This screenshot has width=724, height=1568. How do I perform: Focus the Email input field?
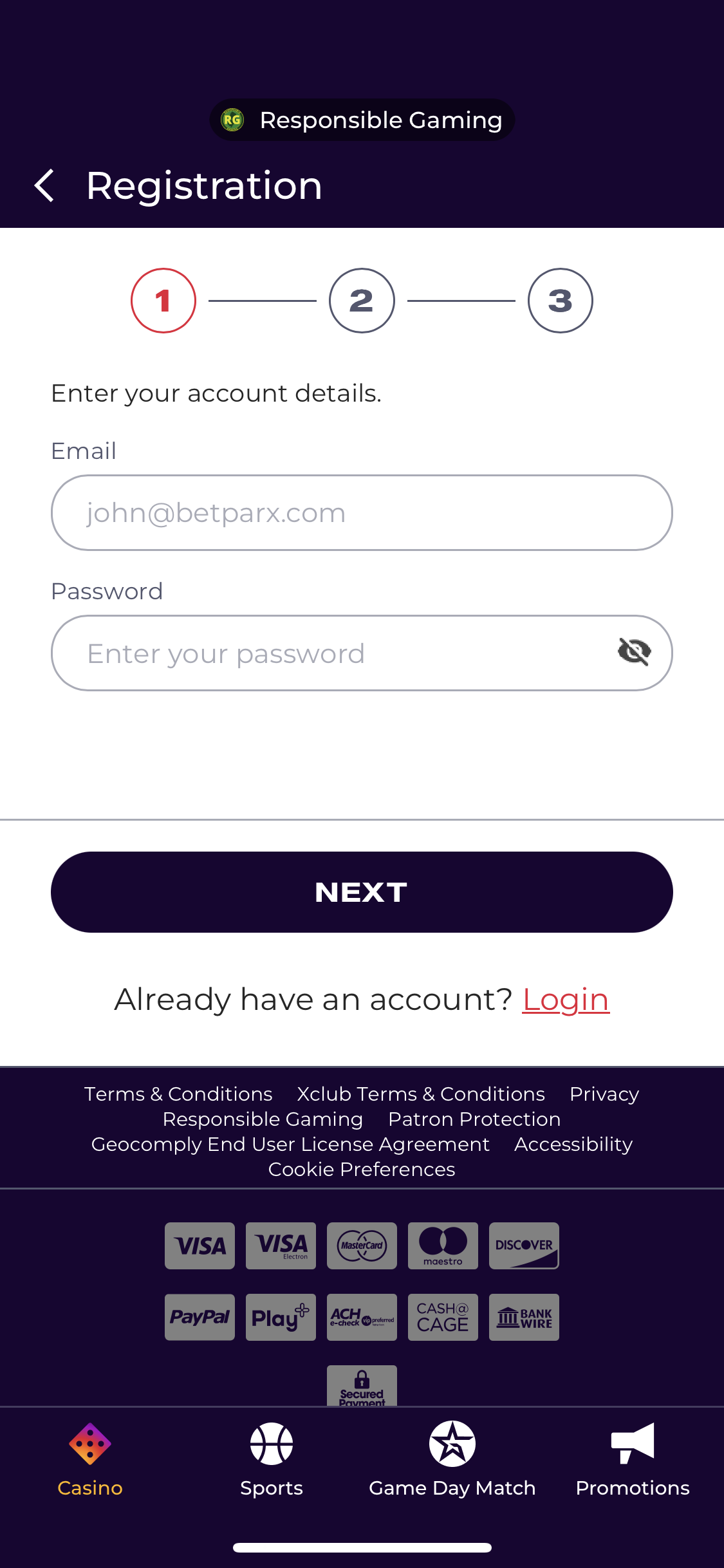pos(362,512)
